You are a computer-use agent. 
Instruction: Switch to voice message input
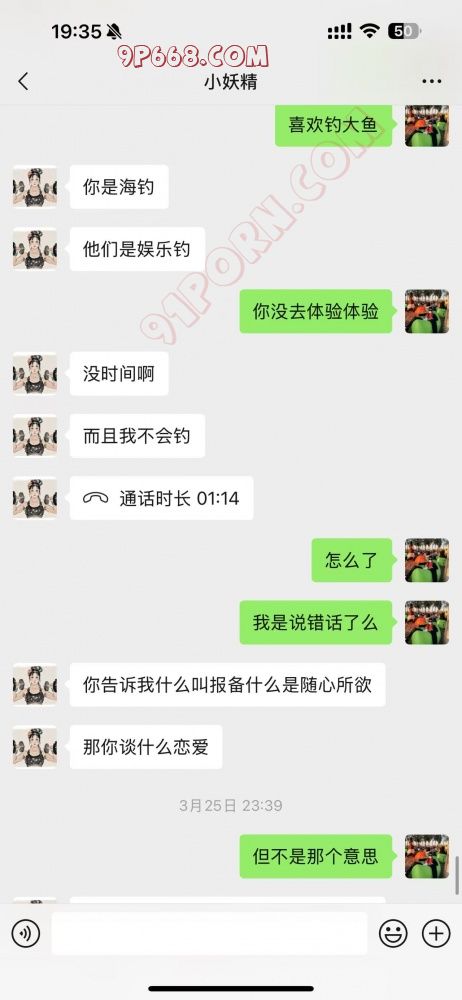coord(26,934)
